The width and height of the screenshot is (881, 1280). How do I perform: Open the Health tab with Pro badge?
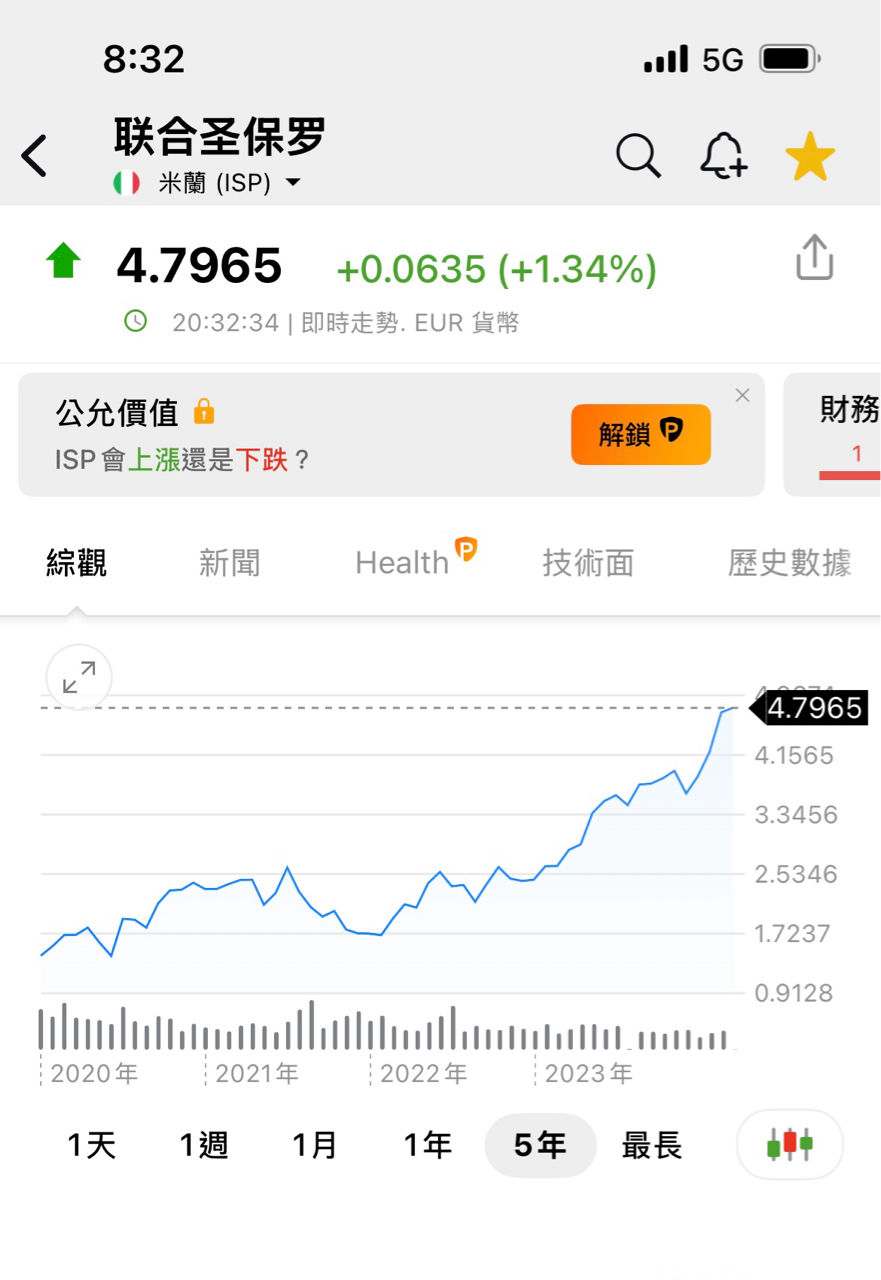coord(404,562)
